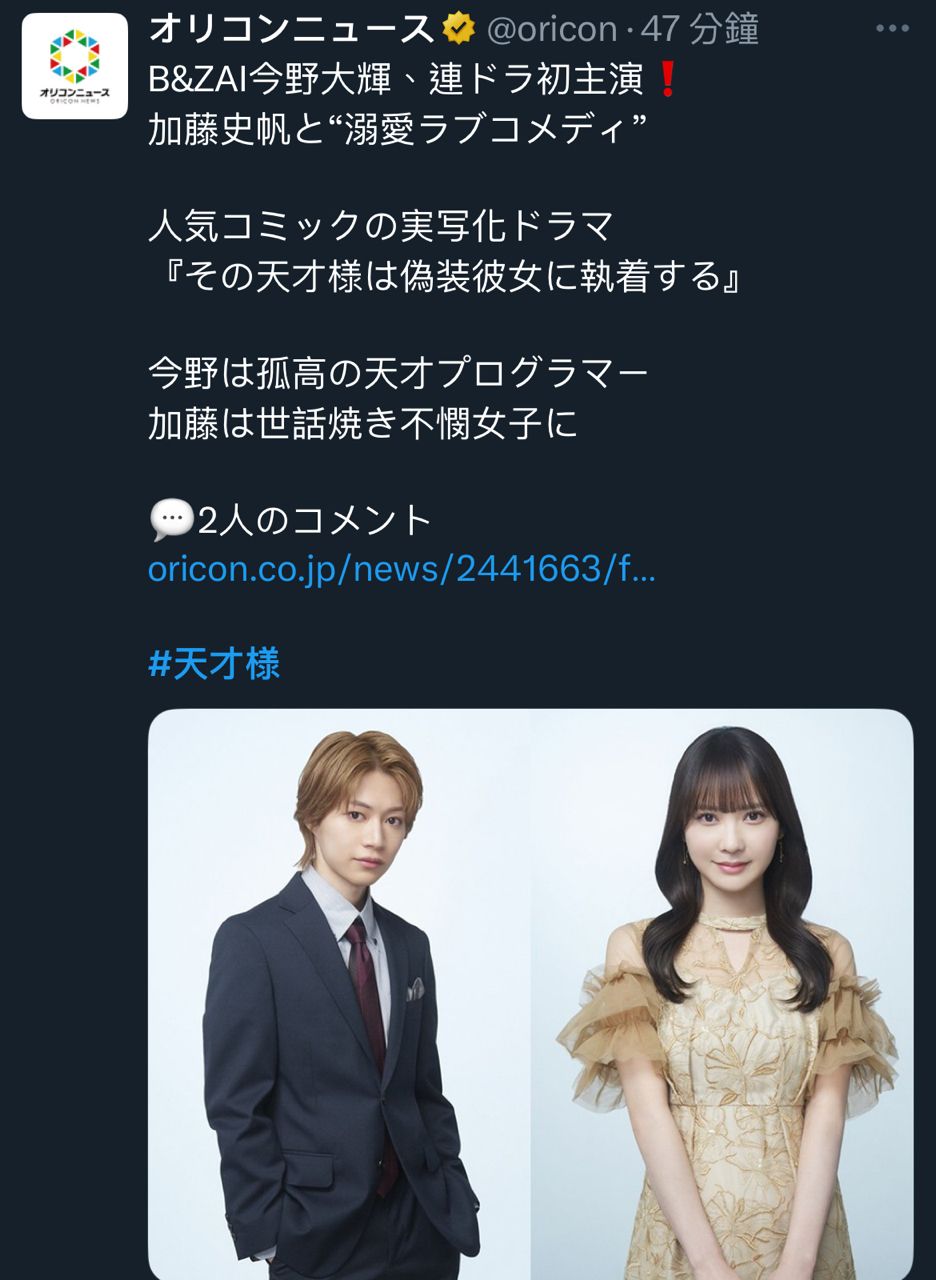This screenshot has height=1280, width=936.
Task: Open the oricon.co.jp news article link
Action: [x=401, y=568]
